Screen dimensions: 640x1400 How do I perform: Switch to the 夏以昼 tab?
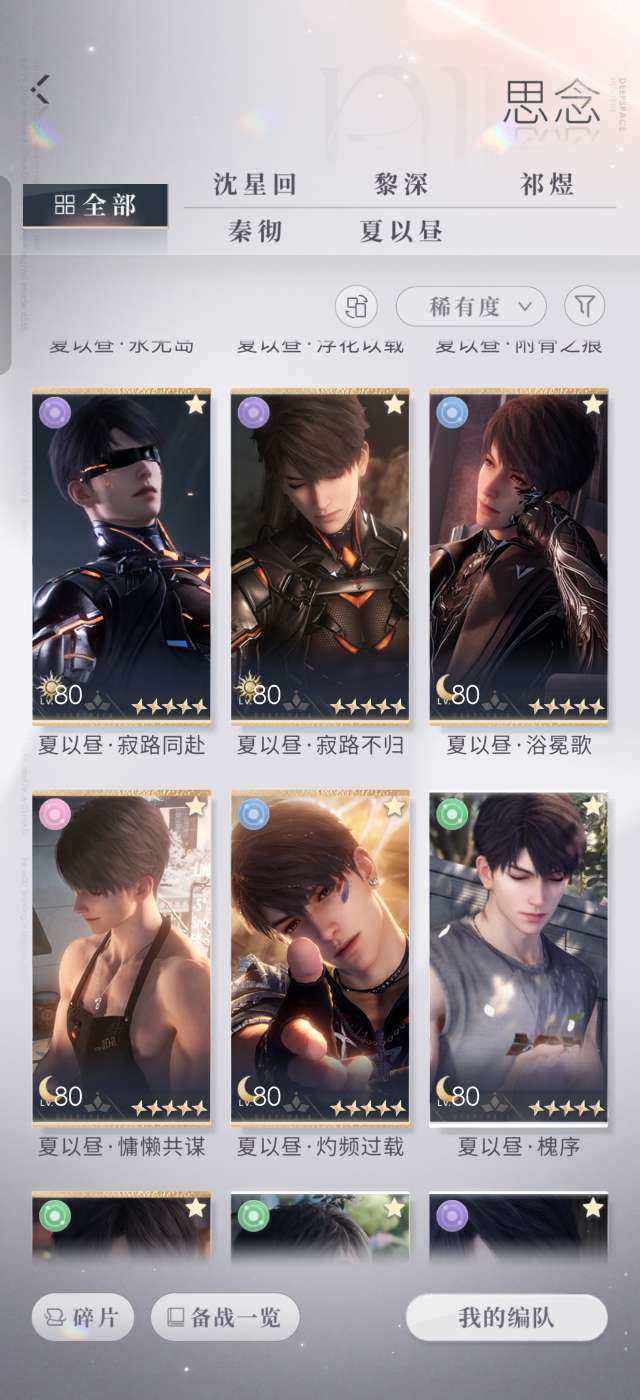(x=401, y=232)
